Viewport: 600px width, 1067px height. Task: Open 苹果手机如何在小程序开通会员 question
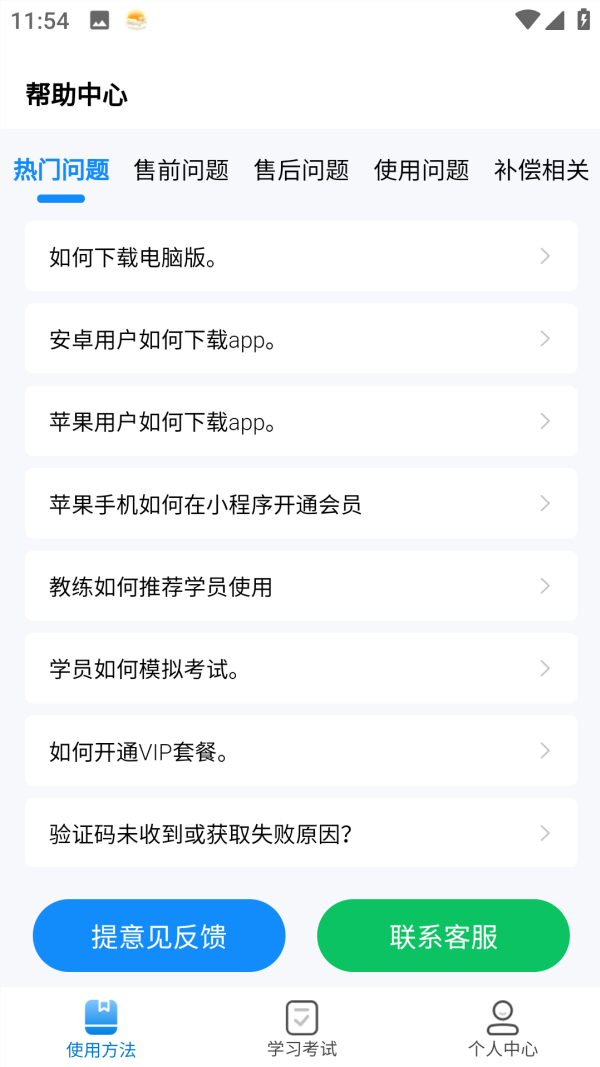301,504
